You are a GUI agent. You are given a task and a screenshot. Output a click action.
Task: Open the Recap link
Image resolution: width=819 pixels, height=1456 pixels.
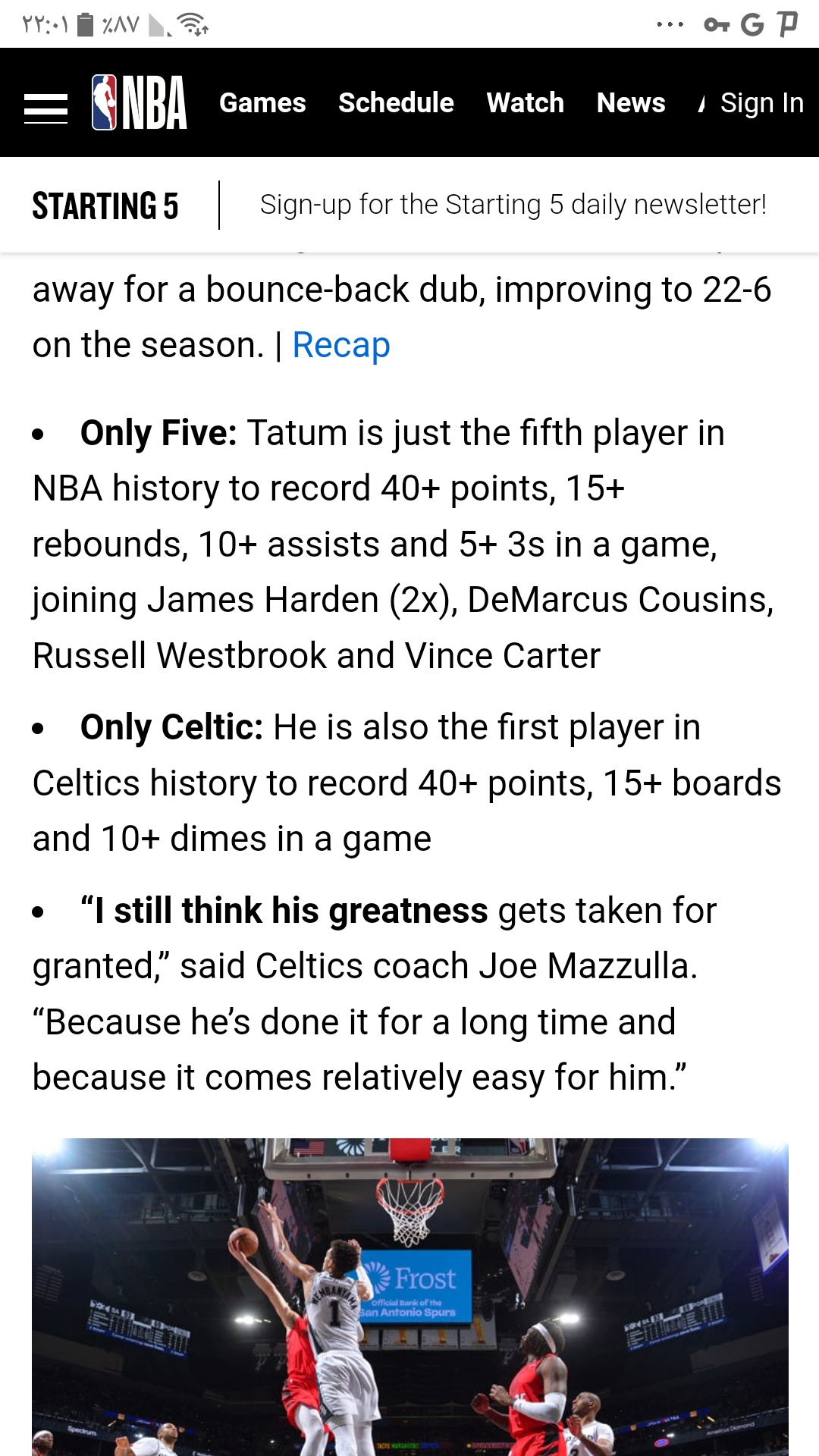tap(341, 345)
